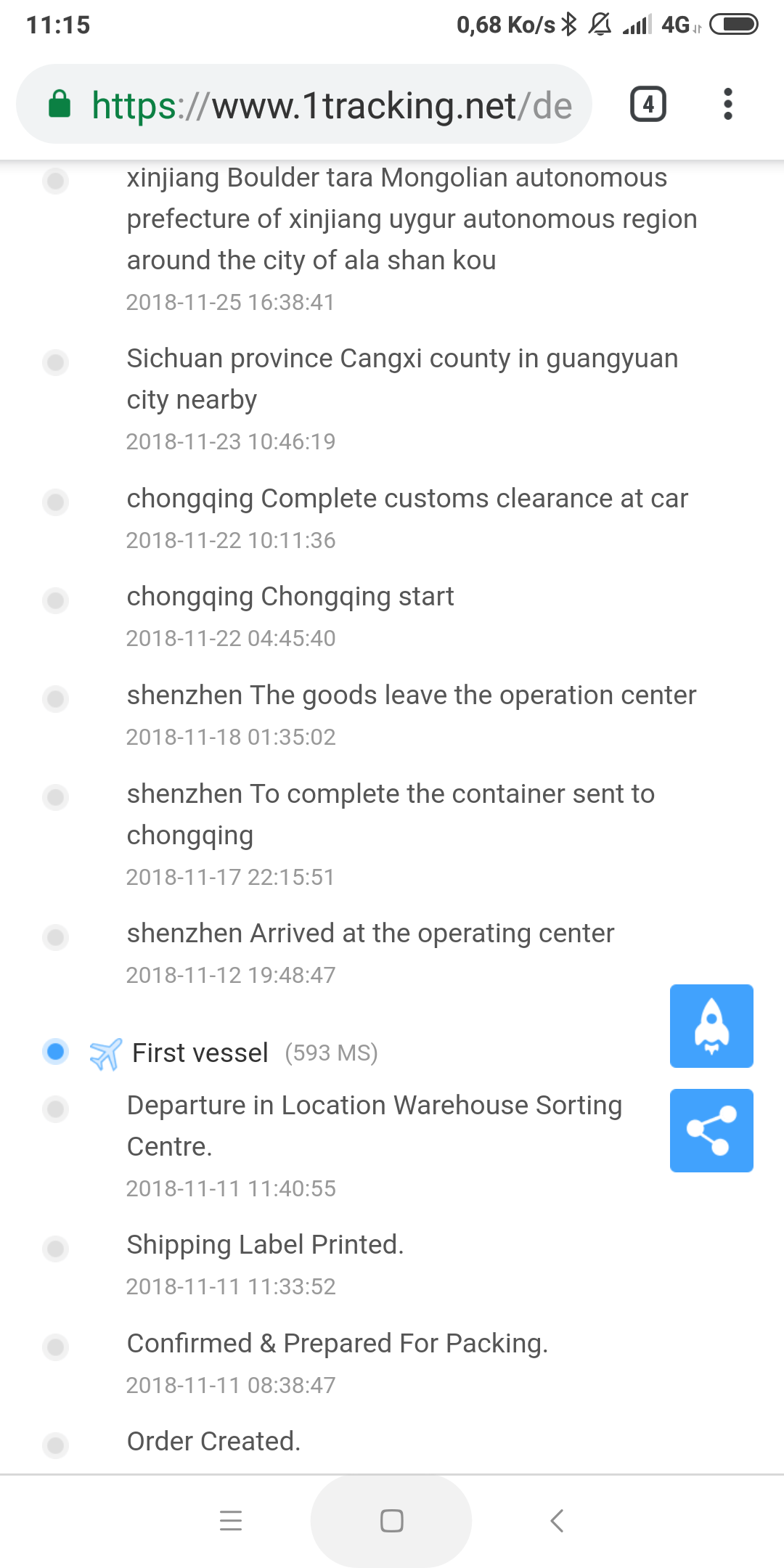Go back with the system back button
The height and width of the screenshot is (1568, 784).
(557, 1520)
